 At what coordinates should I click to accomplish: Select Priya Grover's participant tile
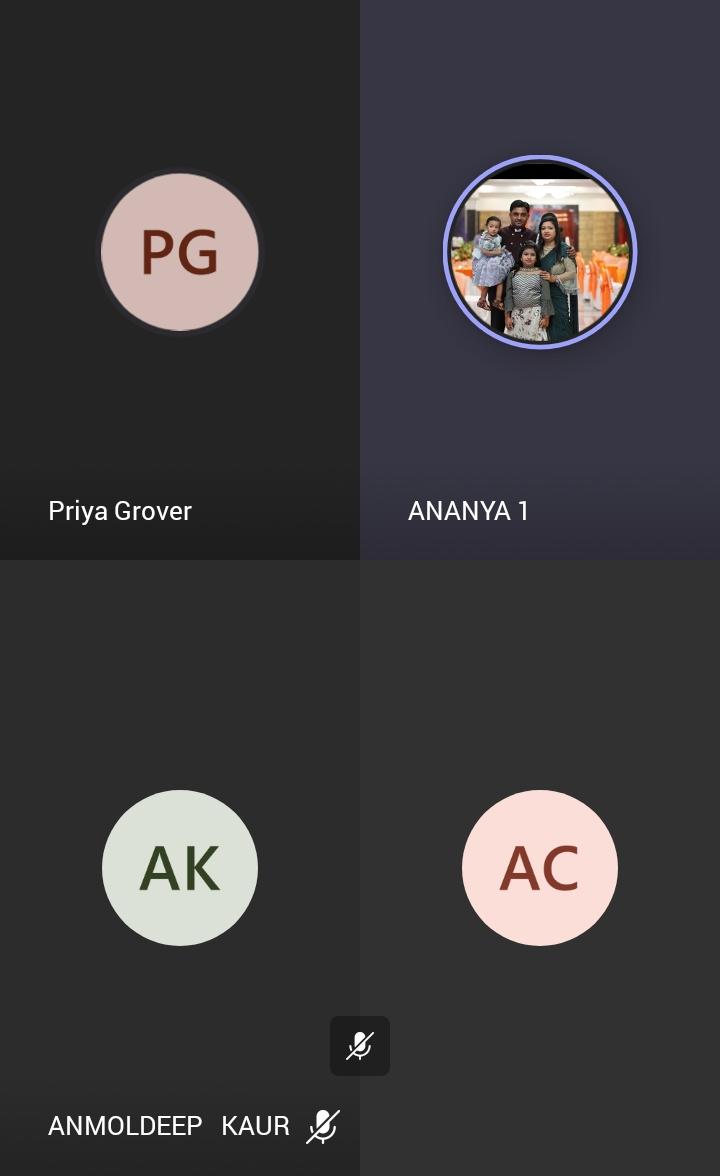[180, 280]
